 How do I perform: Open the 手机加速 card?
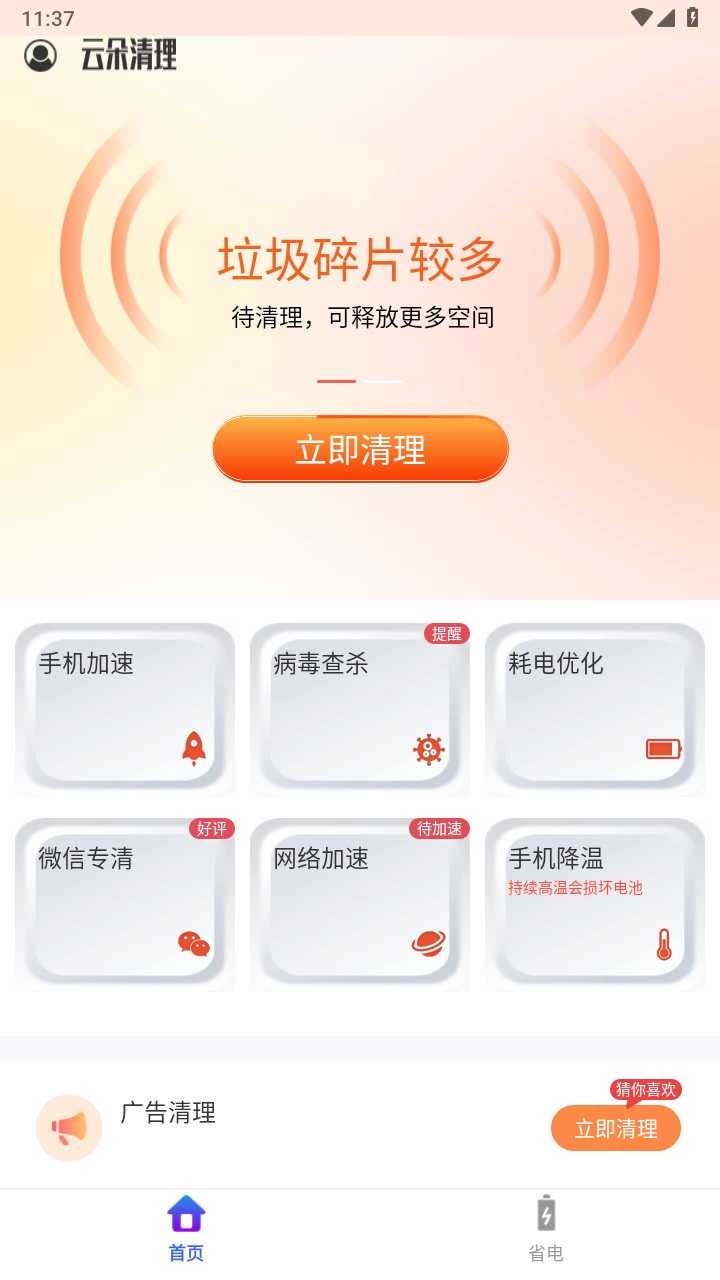click(124, 710)
